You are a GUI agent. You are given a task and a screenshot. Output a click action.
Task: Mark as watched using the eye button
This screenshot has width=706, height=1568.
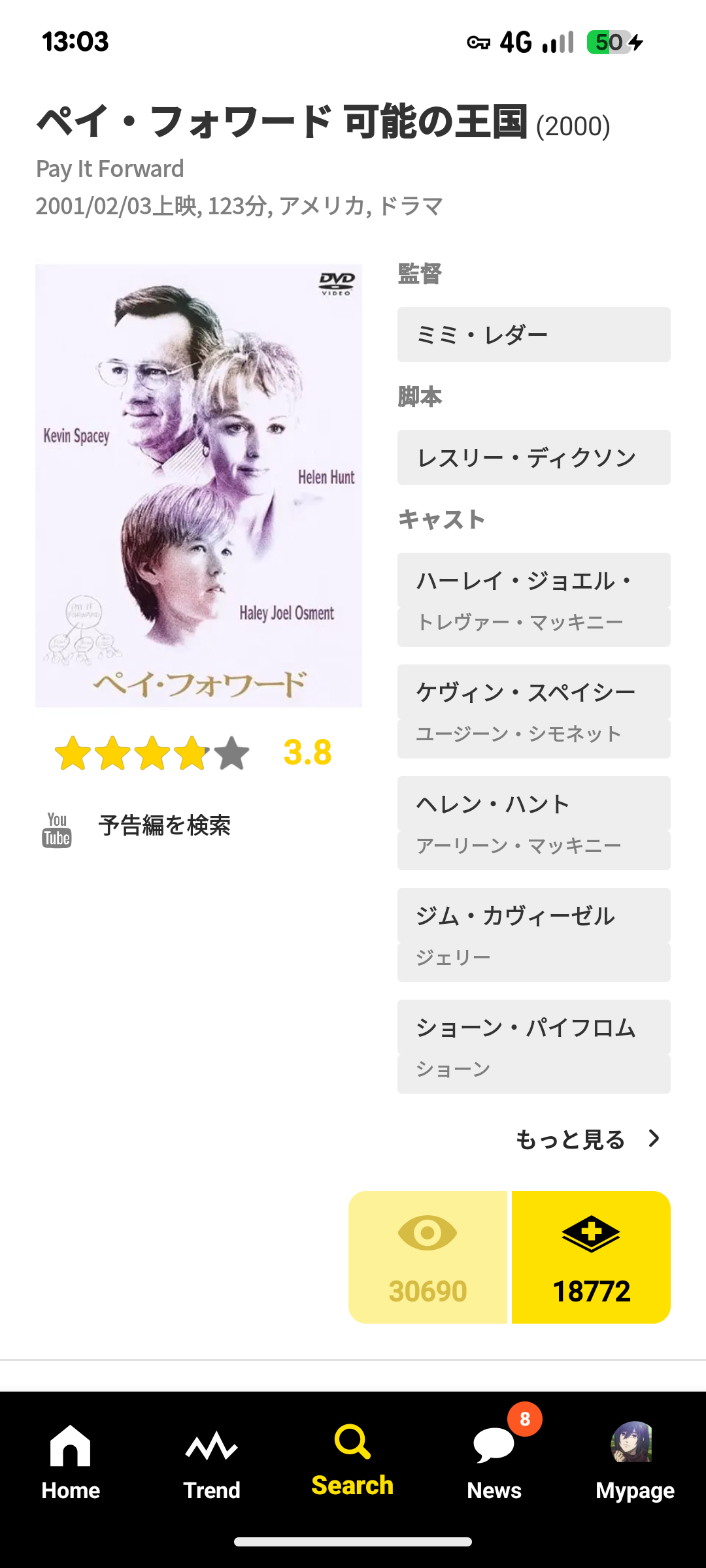[x=428, y=1257]
